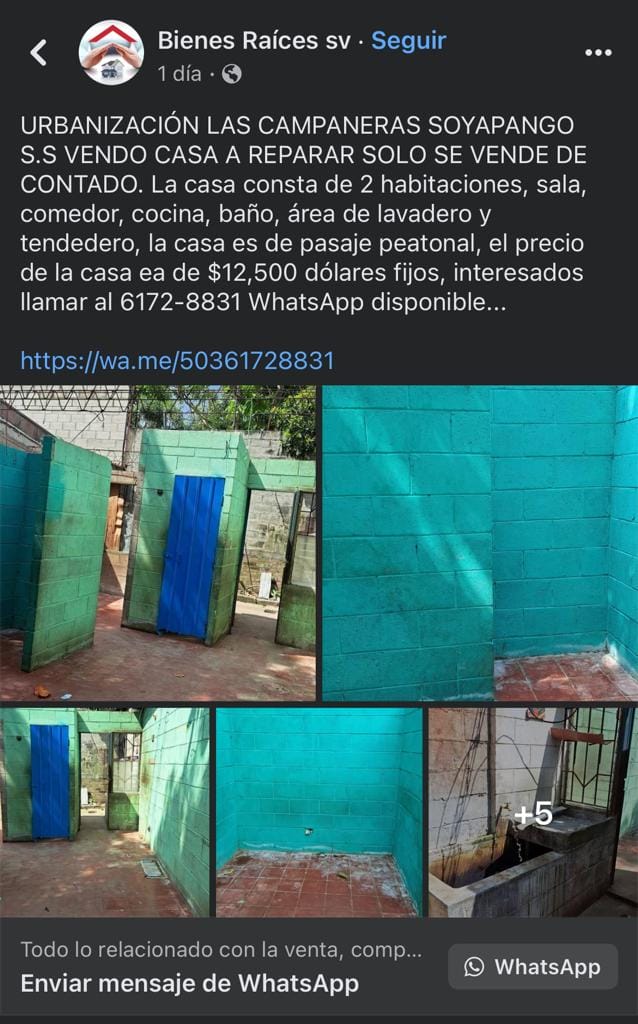Follow the page via Seguir
The image size is (638, 1024).
408,41
